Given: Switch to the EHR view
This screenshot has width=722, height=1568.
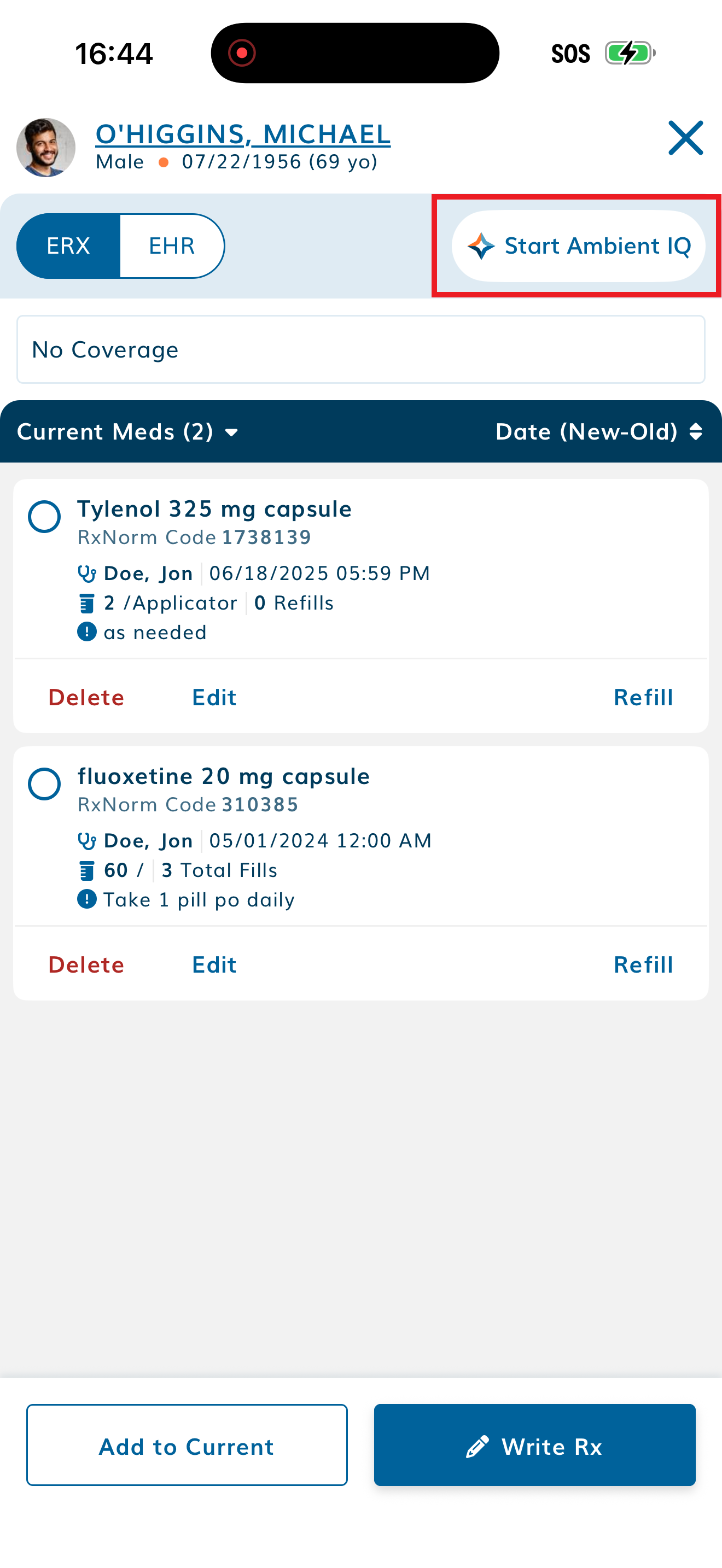Looking at the screenshot, I should point(171,245).
